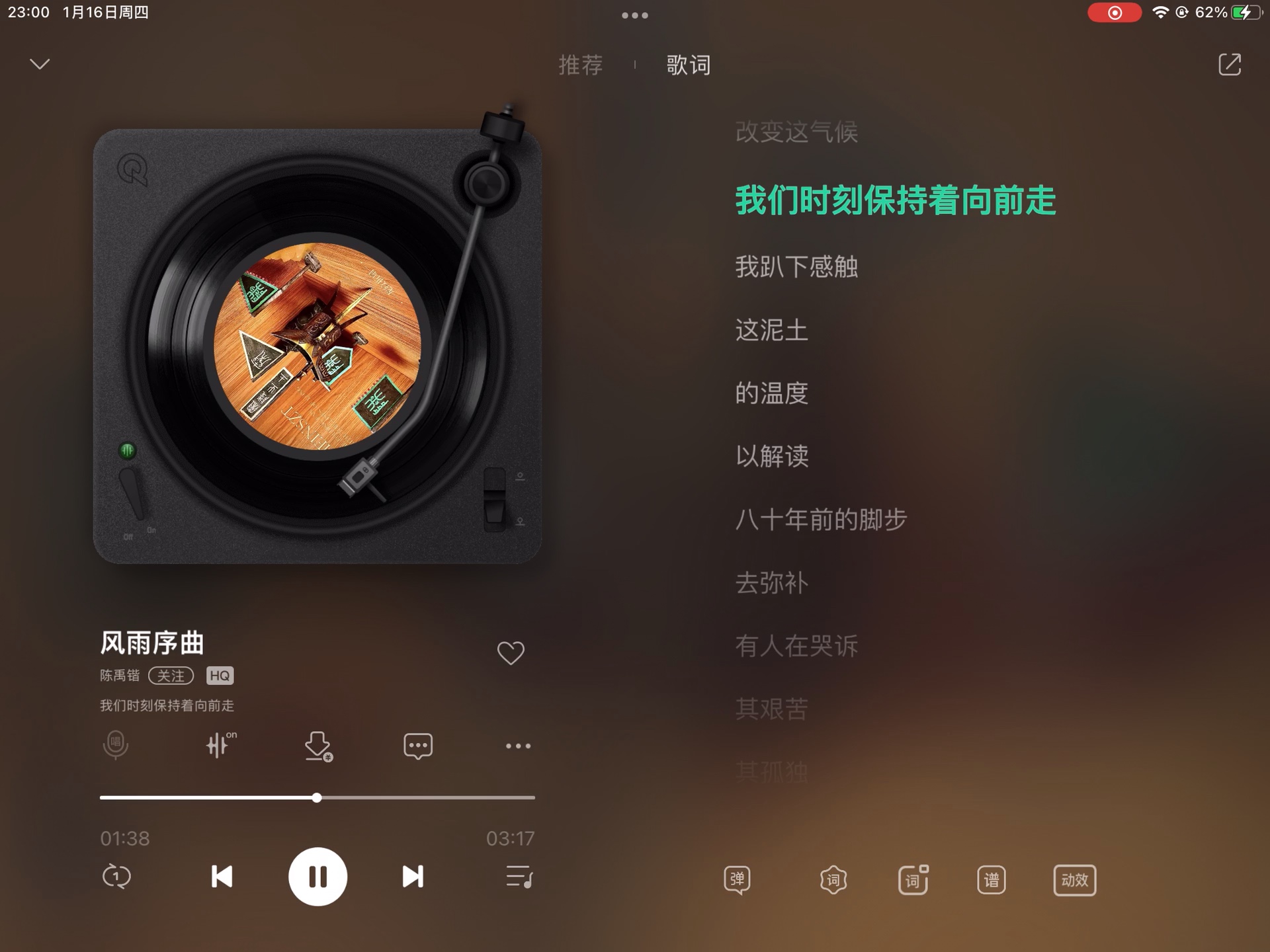Collapse the player with the down chevron
This screenshot has width=1270, height=952.
pos(40,64)
